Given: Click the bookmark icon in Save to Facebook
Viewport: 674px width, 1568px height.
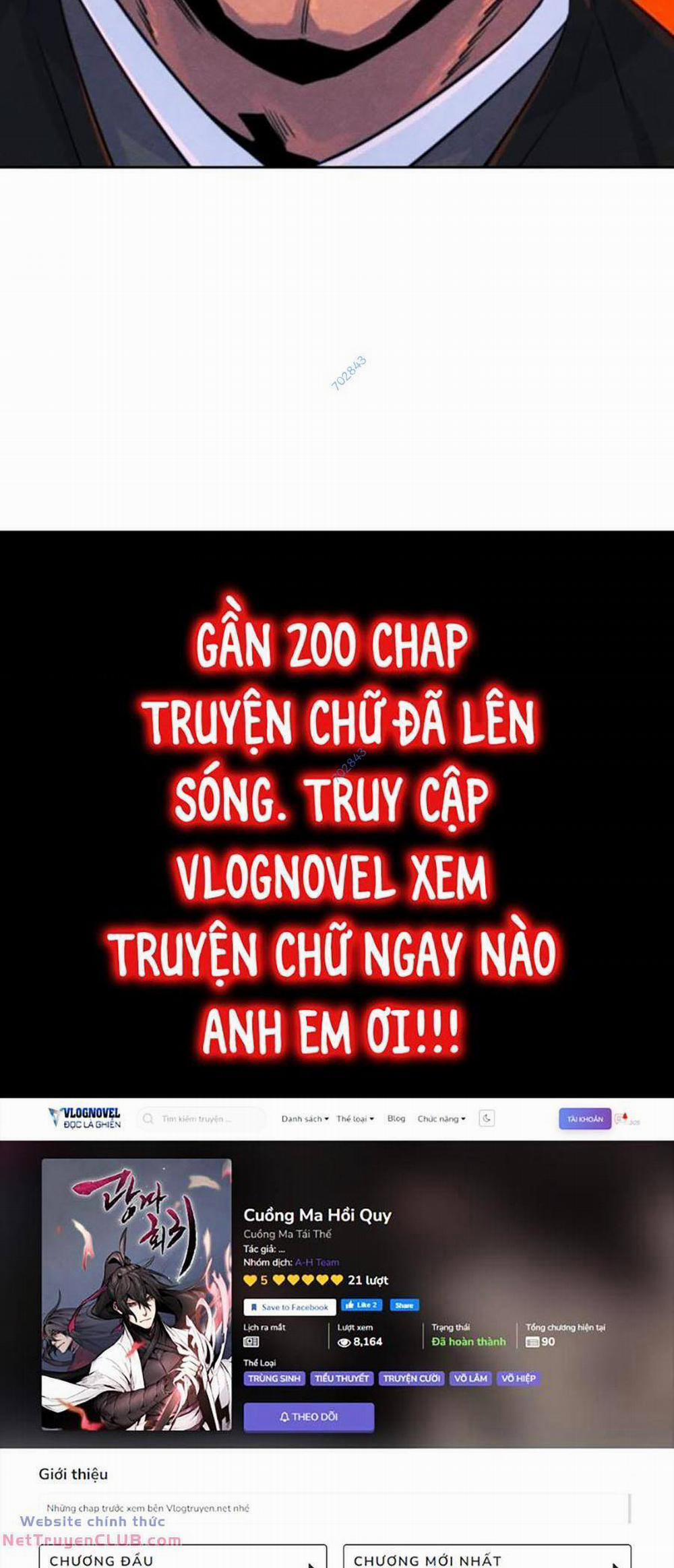Looking at the screenshot, I should click(x=255, y=1307).
